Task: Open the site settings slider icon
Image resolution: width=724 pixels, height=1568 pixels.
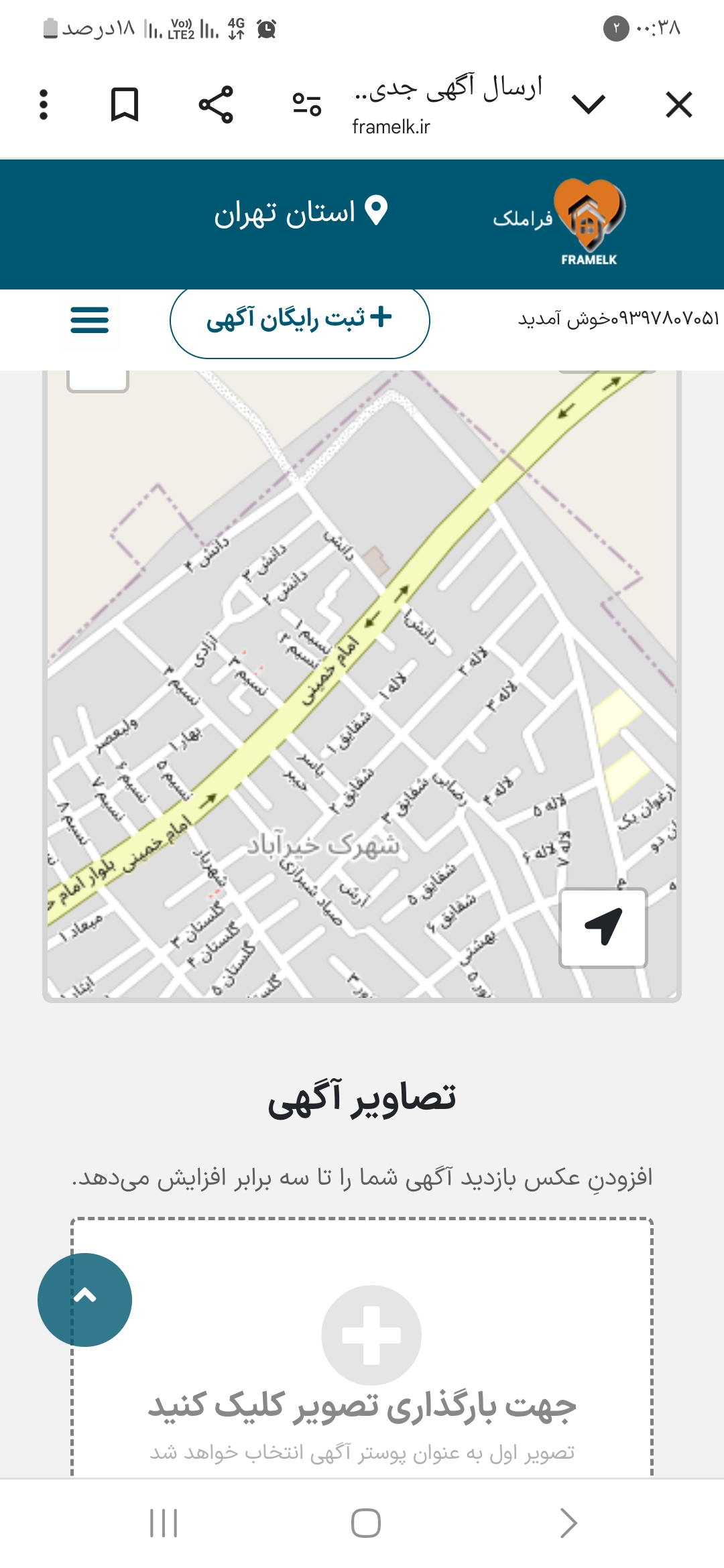Action: [307, 105]
